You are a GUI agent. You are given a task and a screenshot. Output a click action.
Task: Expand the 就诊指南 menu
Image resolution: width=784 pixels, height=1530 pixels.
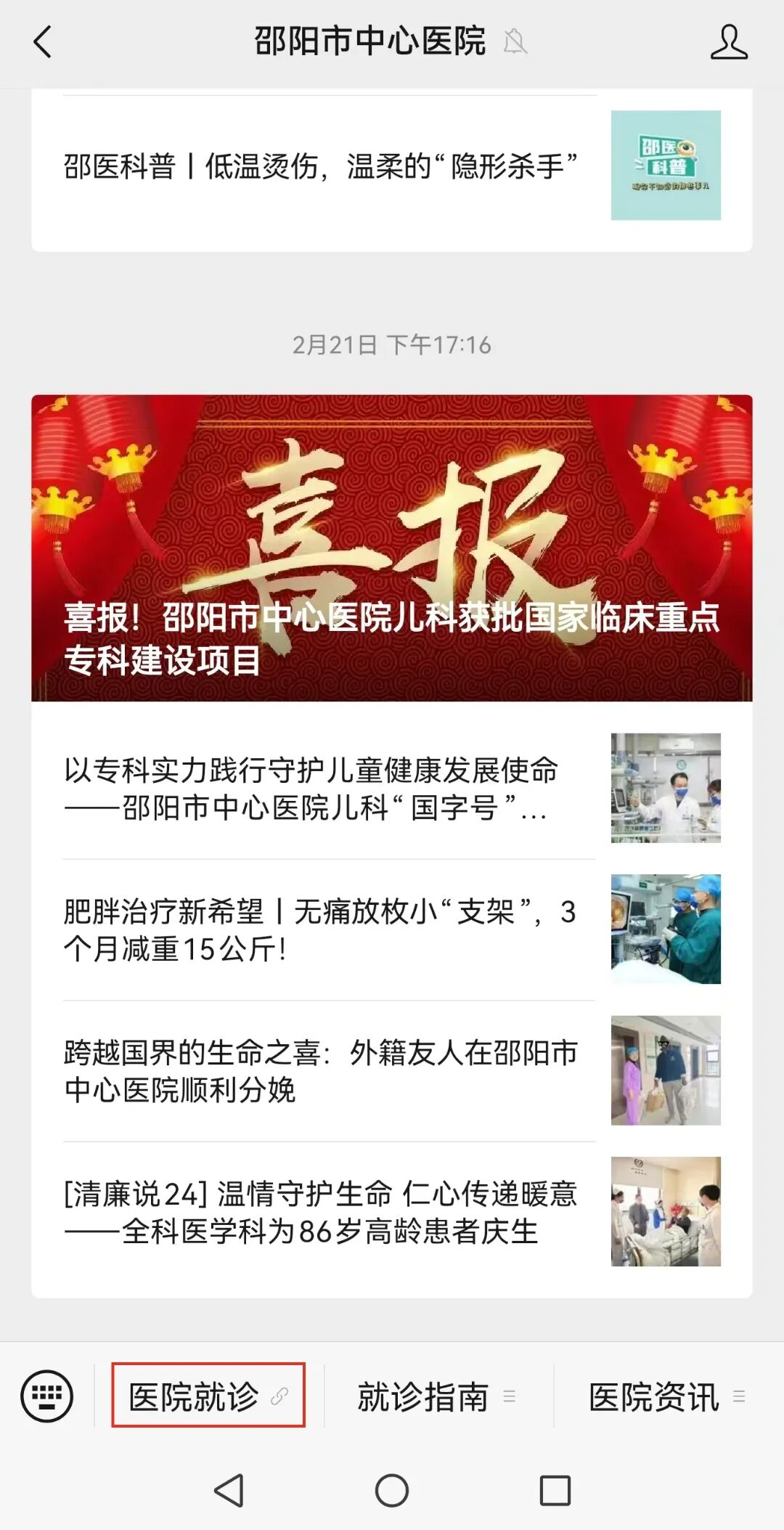tap(437, 1396)
